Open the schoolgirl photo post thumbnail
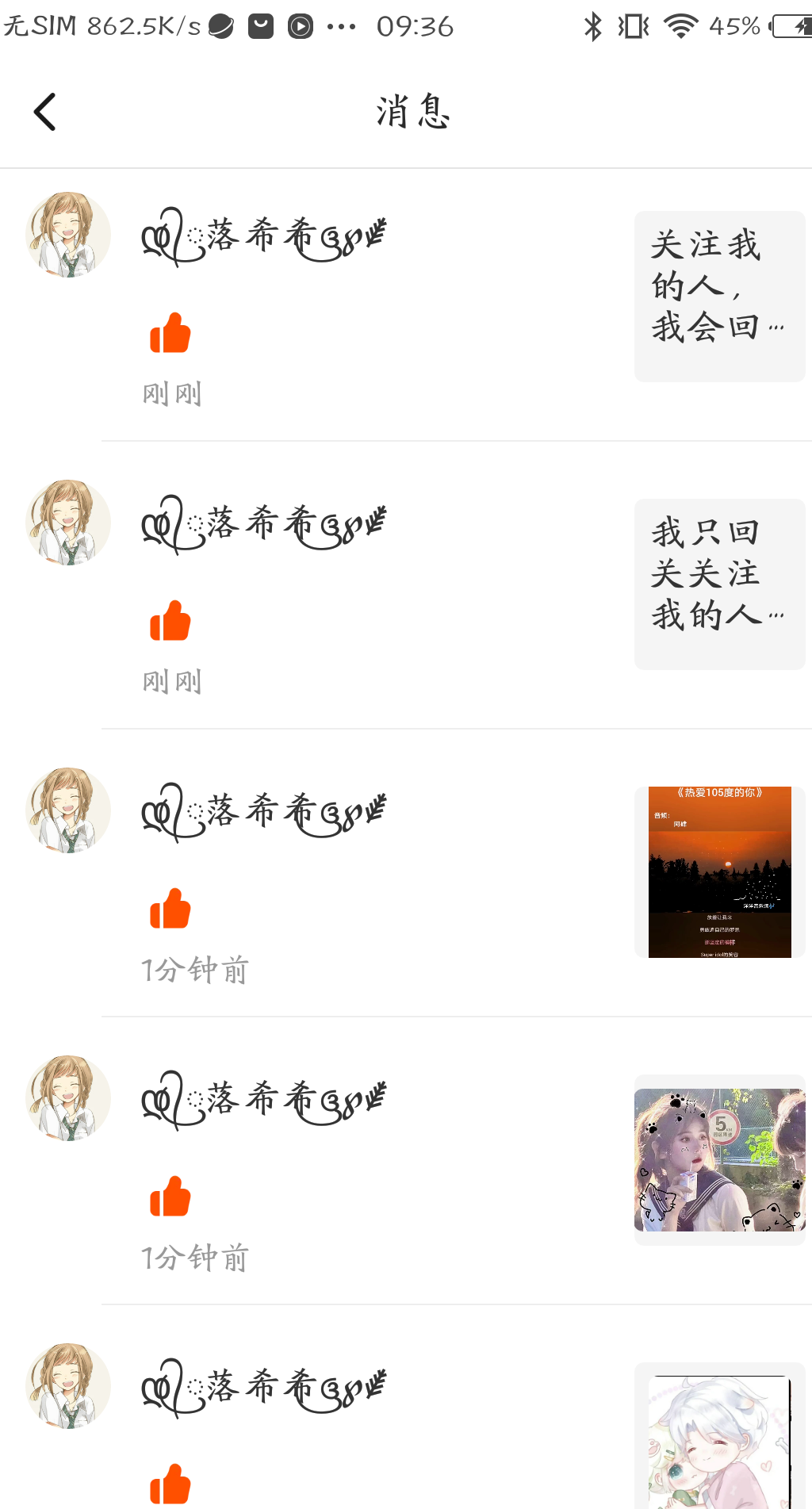Image resolution: width=812 pixels, height=1509 pixels. tap(719, 1159)
